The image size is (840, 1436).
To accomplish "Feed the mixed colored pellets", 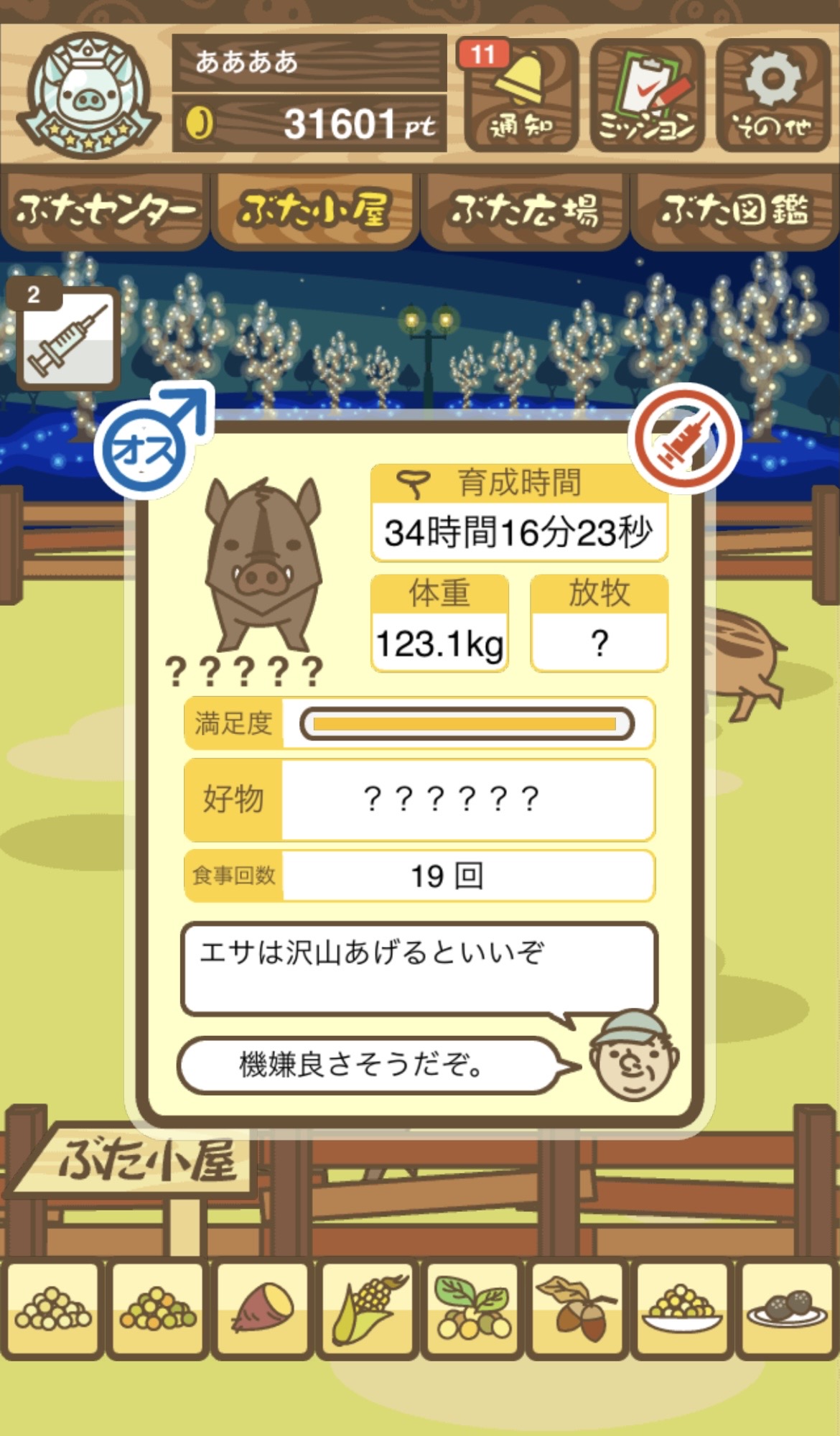I will 158,1310.
